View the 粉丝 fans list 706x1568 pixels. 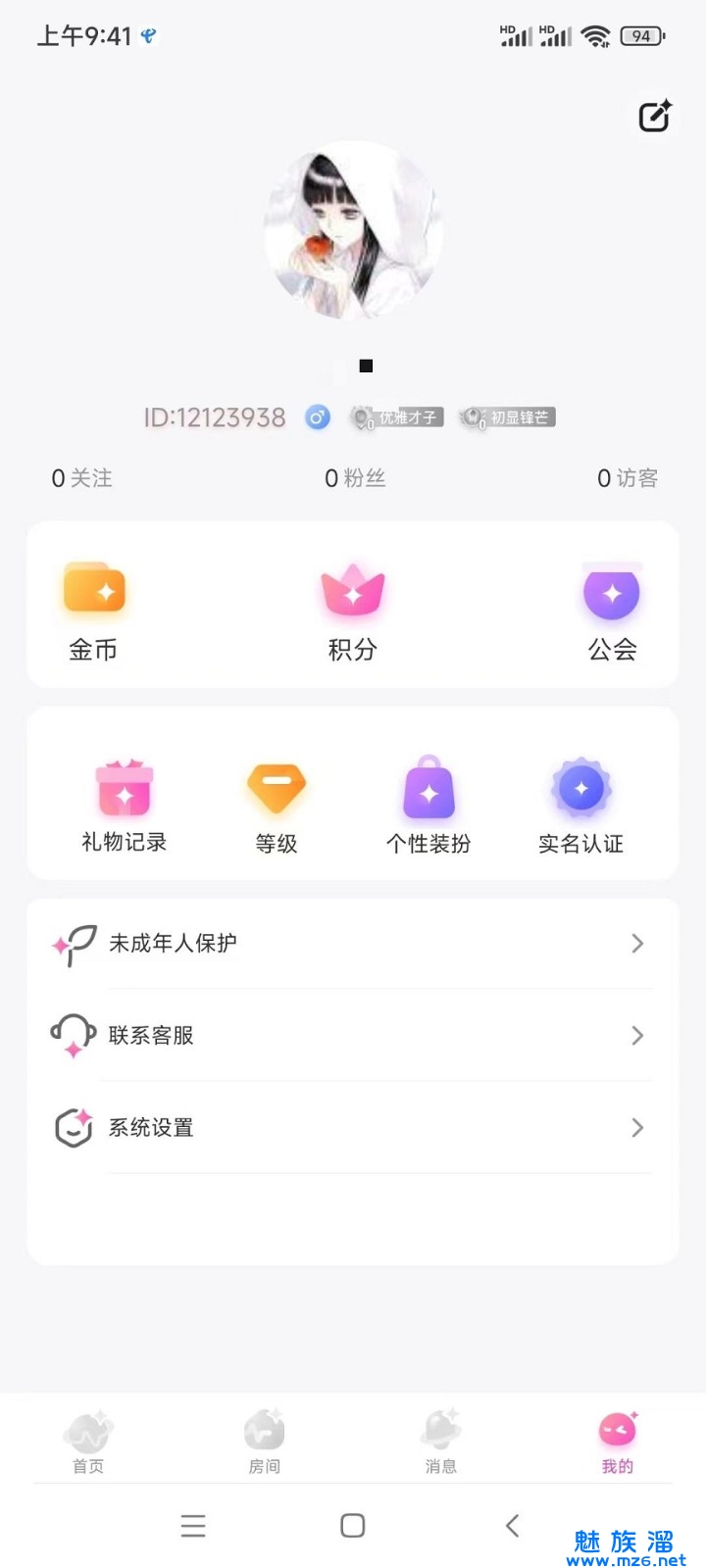[x=355, y=478]
